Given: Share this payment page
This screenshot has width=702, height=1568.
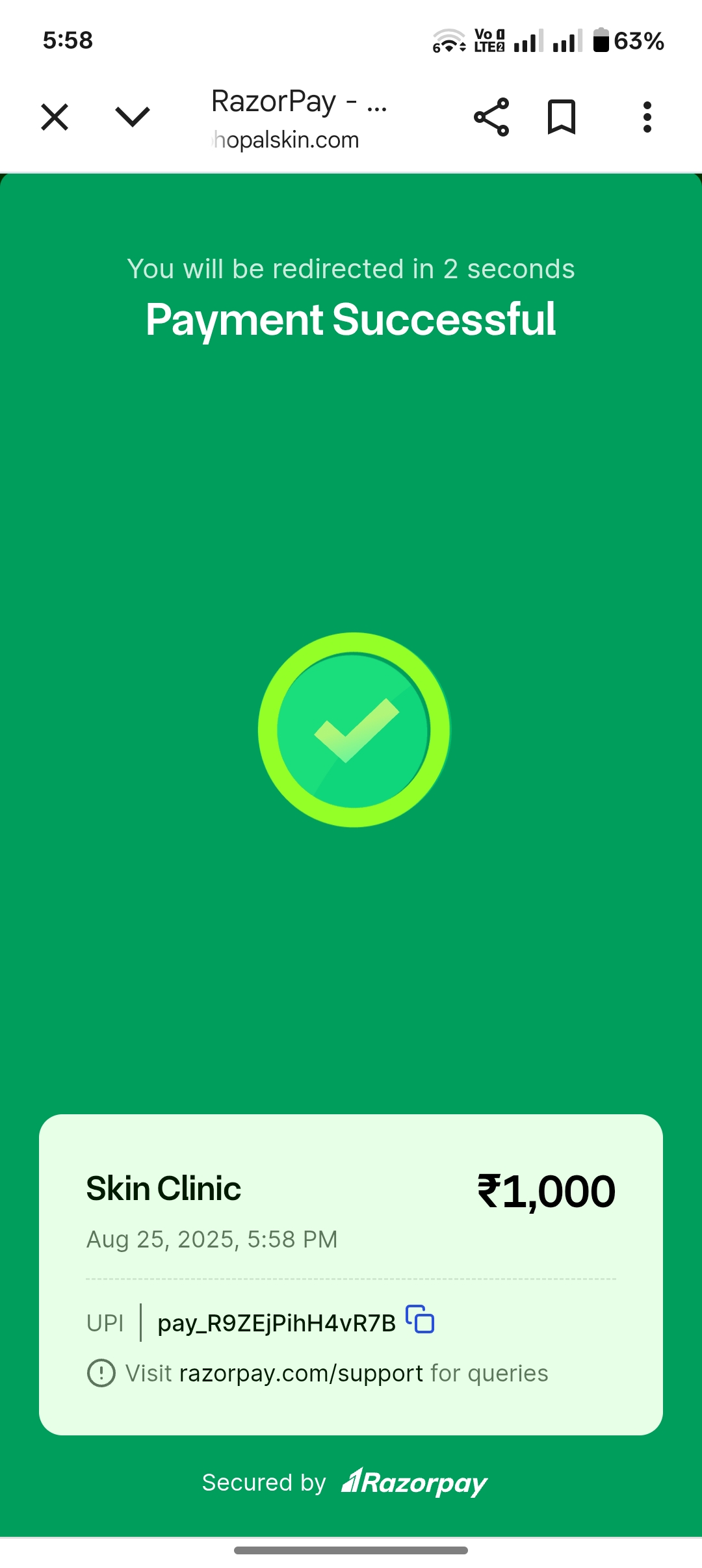Looking at the screenshot, I should point(491,118).
